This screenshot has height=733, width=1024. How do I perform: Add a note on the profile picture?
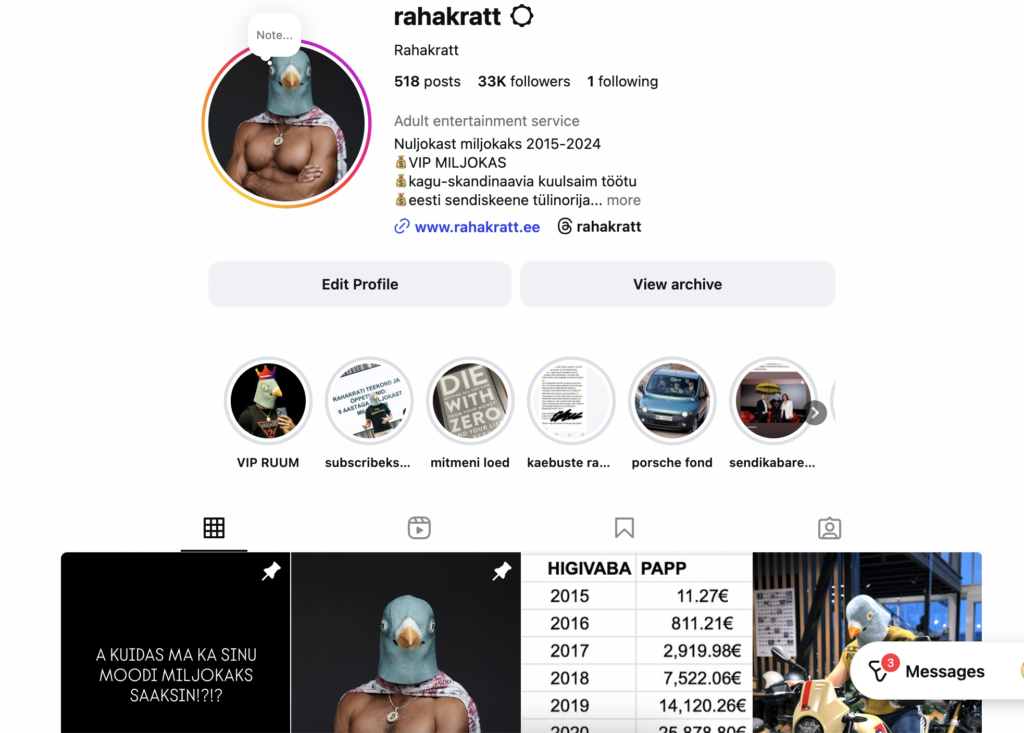(274, 36)
